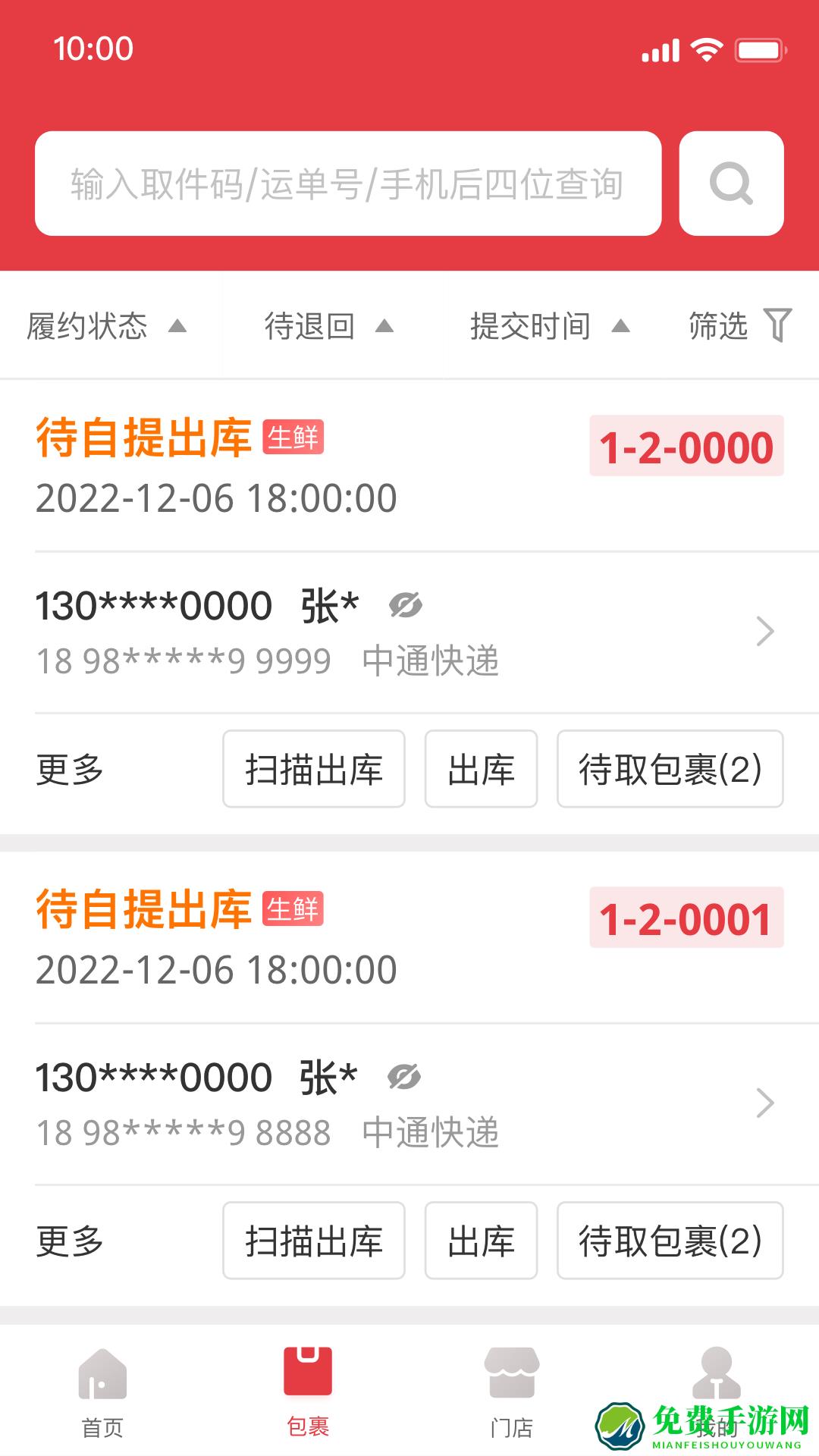Screen dimensions: 819x1456
Task: Tap 扫描出库 on the first package card
Action: click(313, 769)
